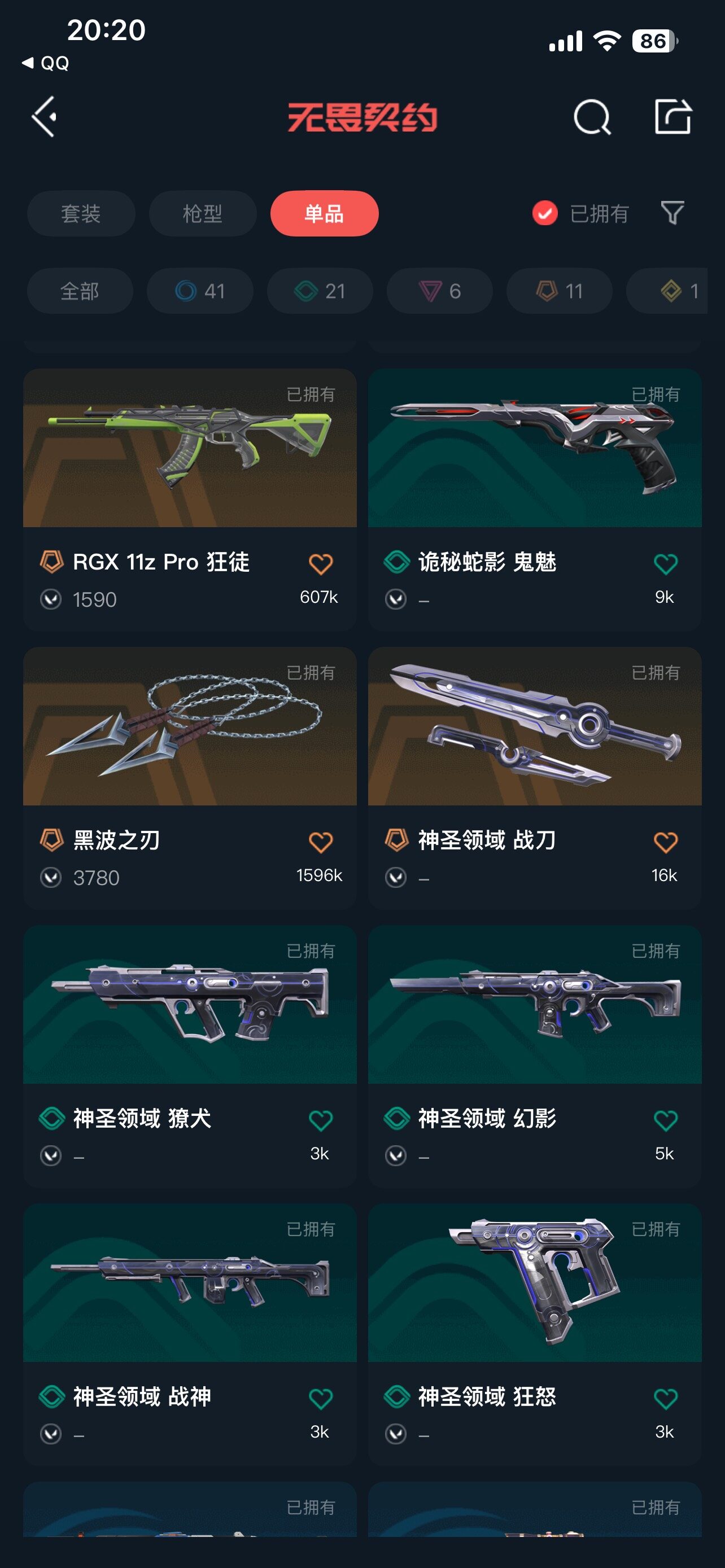
Task: Open the search icon
Action: pyautogui.click(x=592, y=116)
